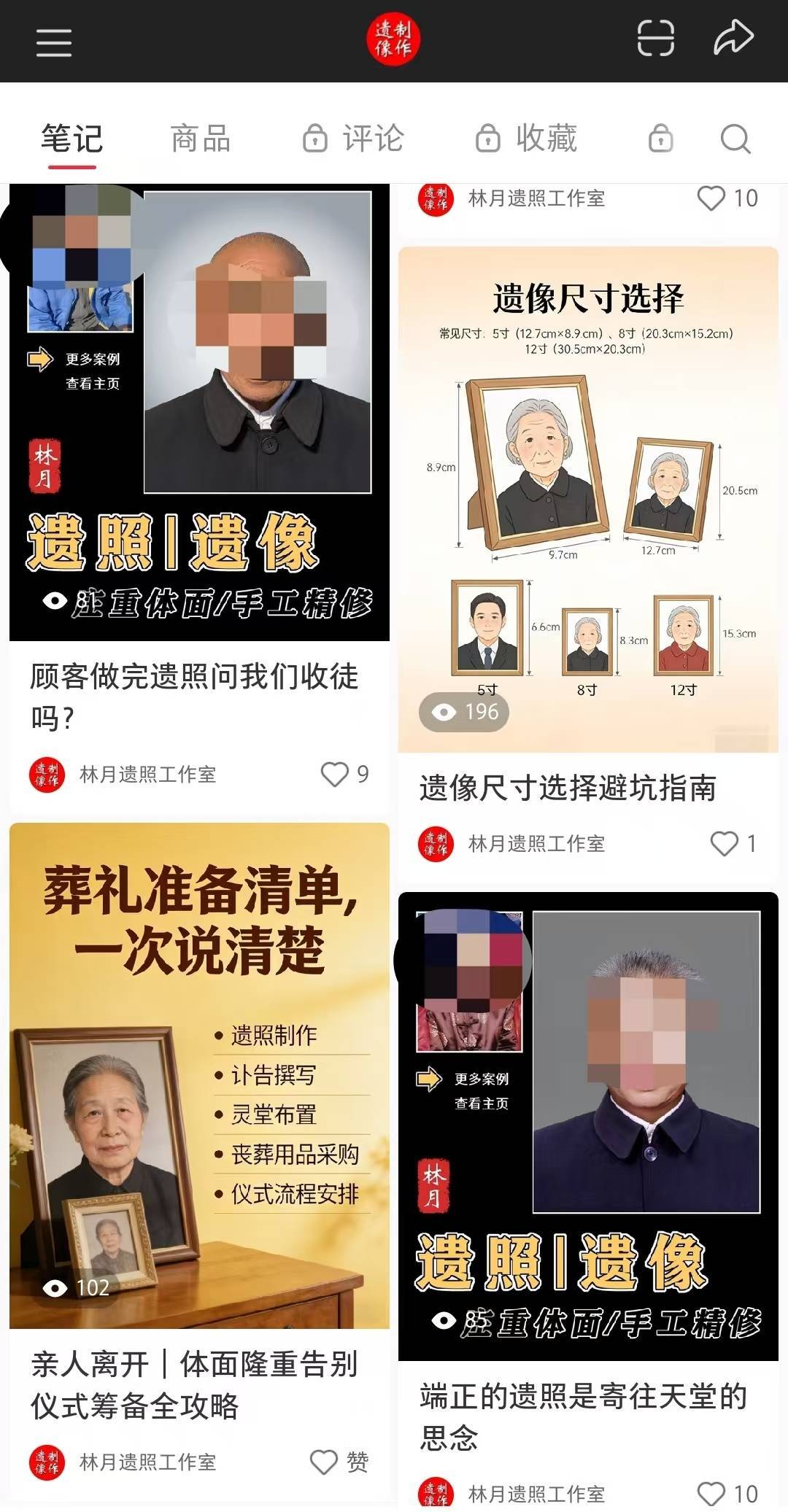Image resolution: width=788 pixels, height=1512 pixels.
Task: Like the 遗像尺寸选择避坑指南 note
Action: (725, 843)
